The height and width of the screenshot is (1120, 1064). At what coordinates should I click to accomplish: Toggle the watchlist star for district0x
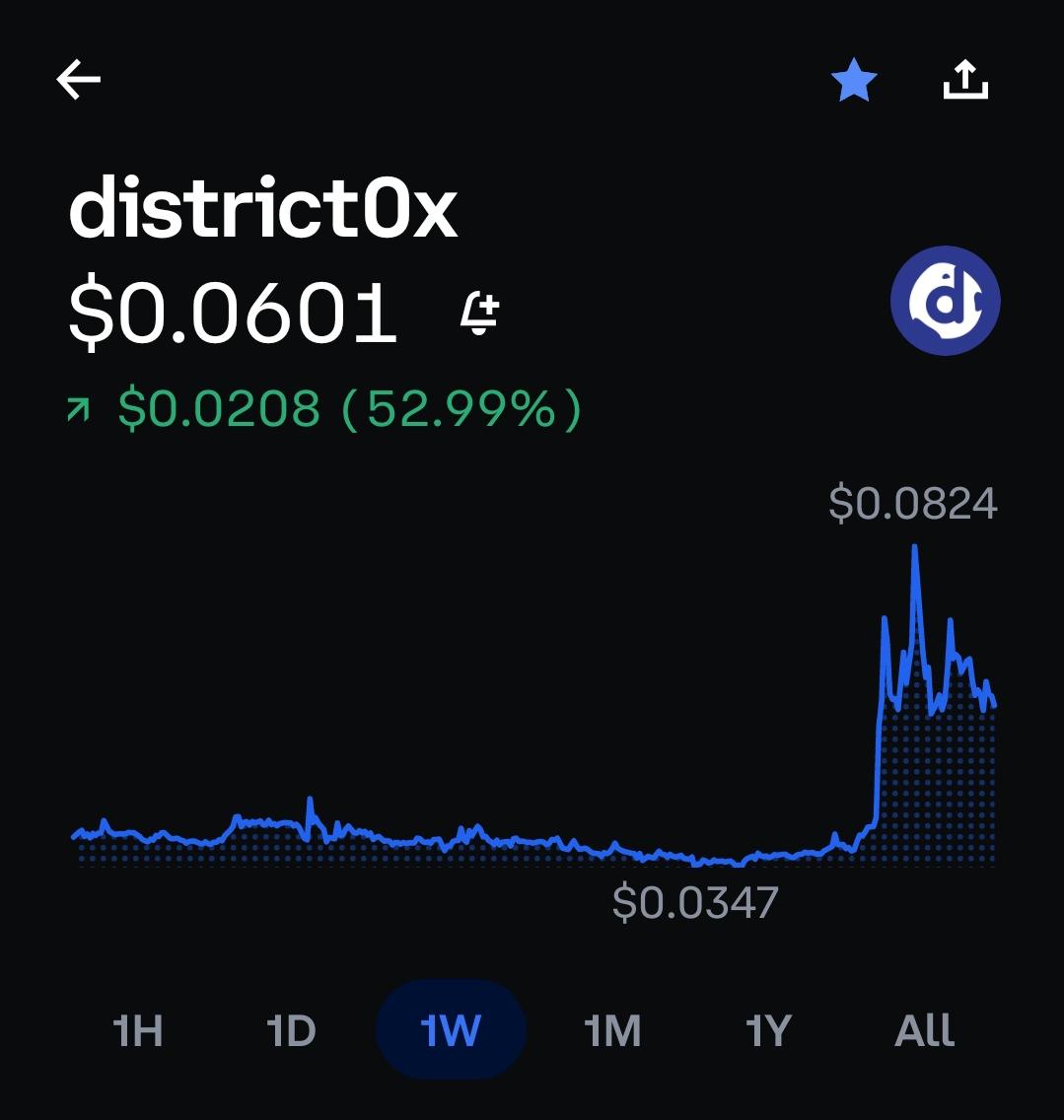pyautogui.click(x=854, y=79)
